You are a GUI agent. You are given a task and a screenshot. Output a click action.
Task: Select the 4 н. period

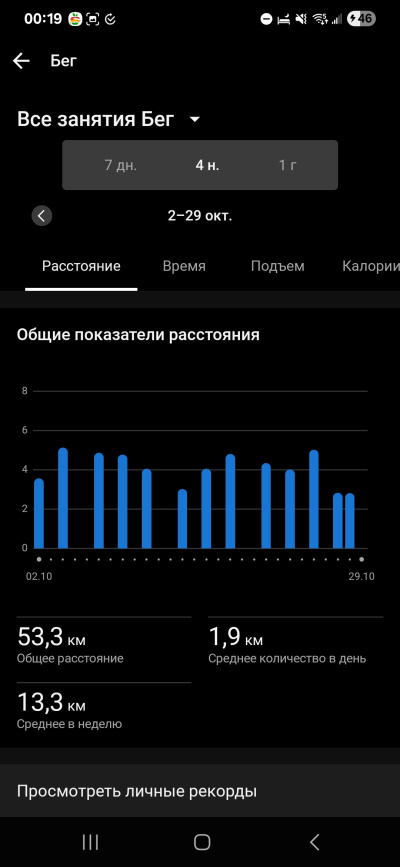pyautogui.click(x=207, y=165)
